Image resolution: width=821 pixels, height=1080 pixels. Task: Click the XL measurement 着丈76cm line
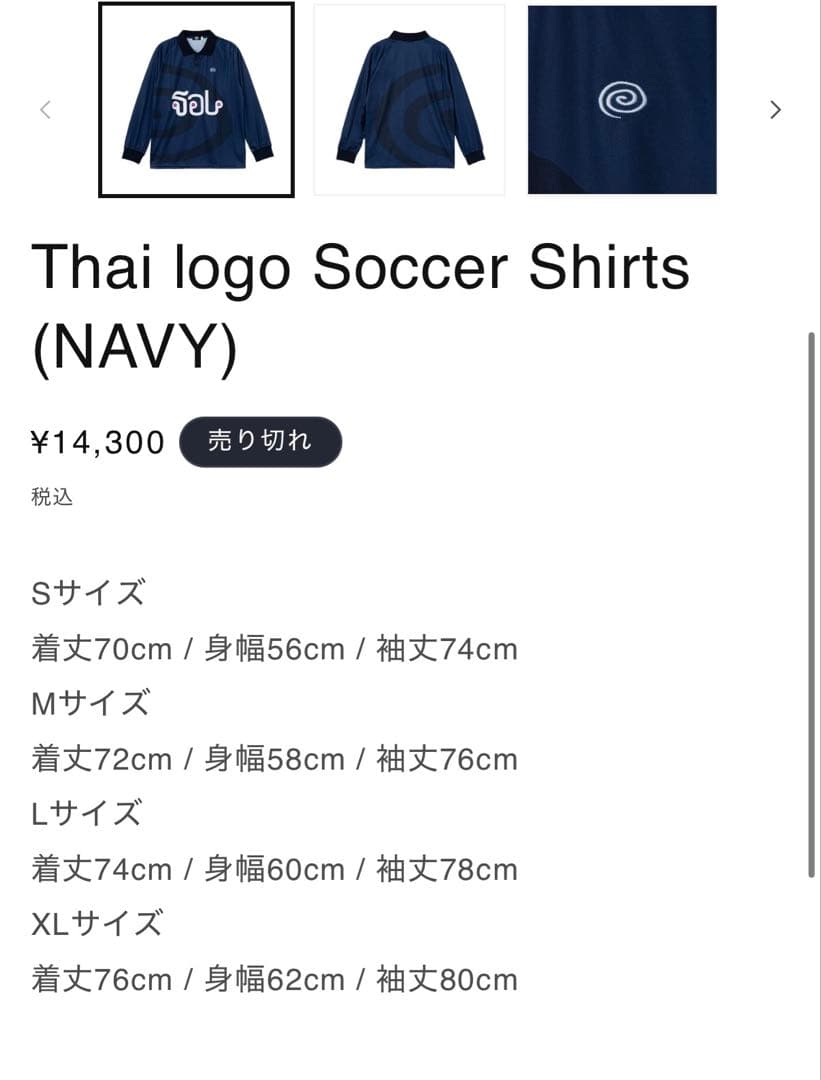pos(272,978)
